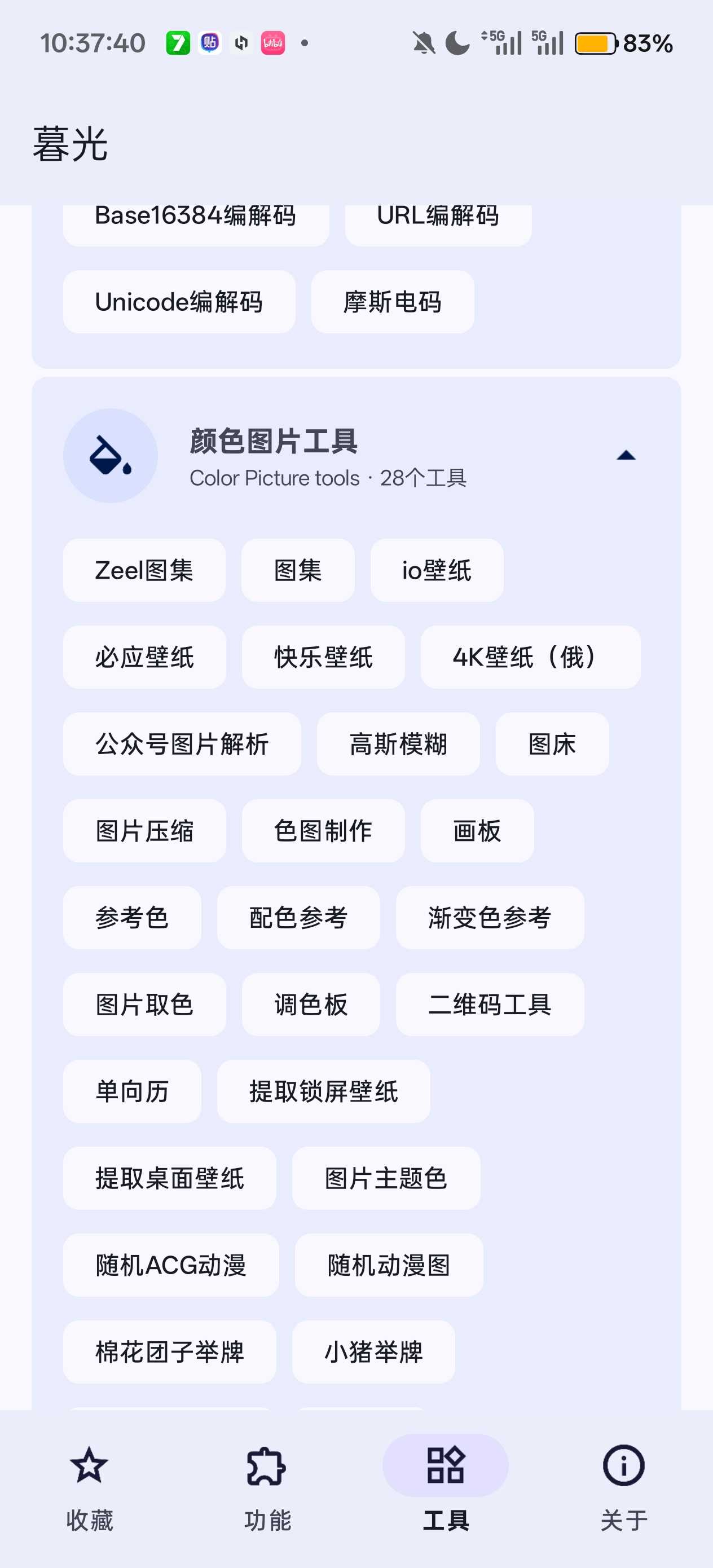
Task: Select the io壁纸 chip
Action: 437,570
